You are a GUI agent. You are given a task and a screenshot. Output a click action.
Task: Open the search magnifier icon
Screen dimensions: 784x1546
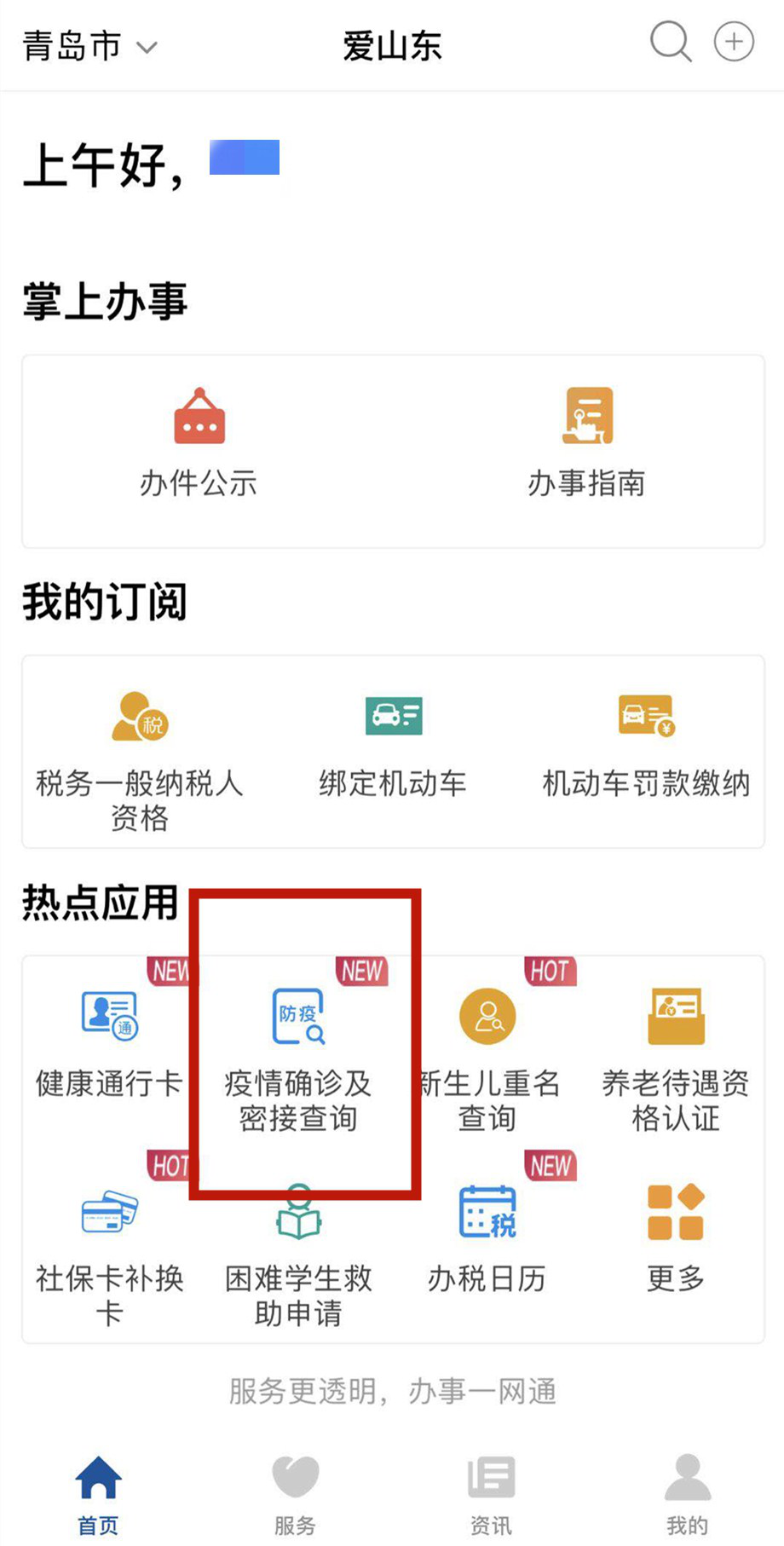671,42
